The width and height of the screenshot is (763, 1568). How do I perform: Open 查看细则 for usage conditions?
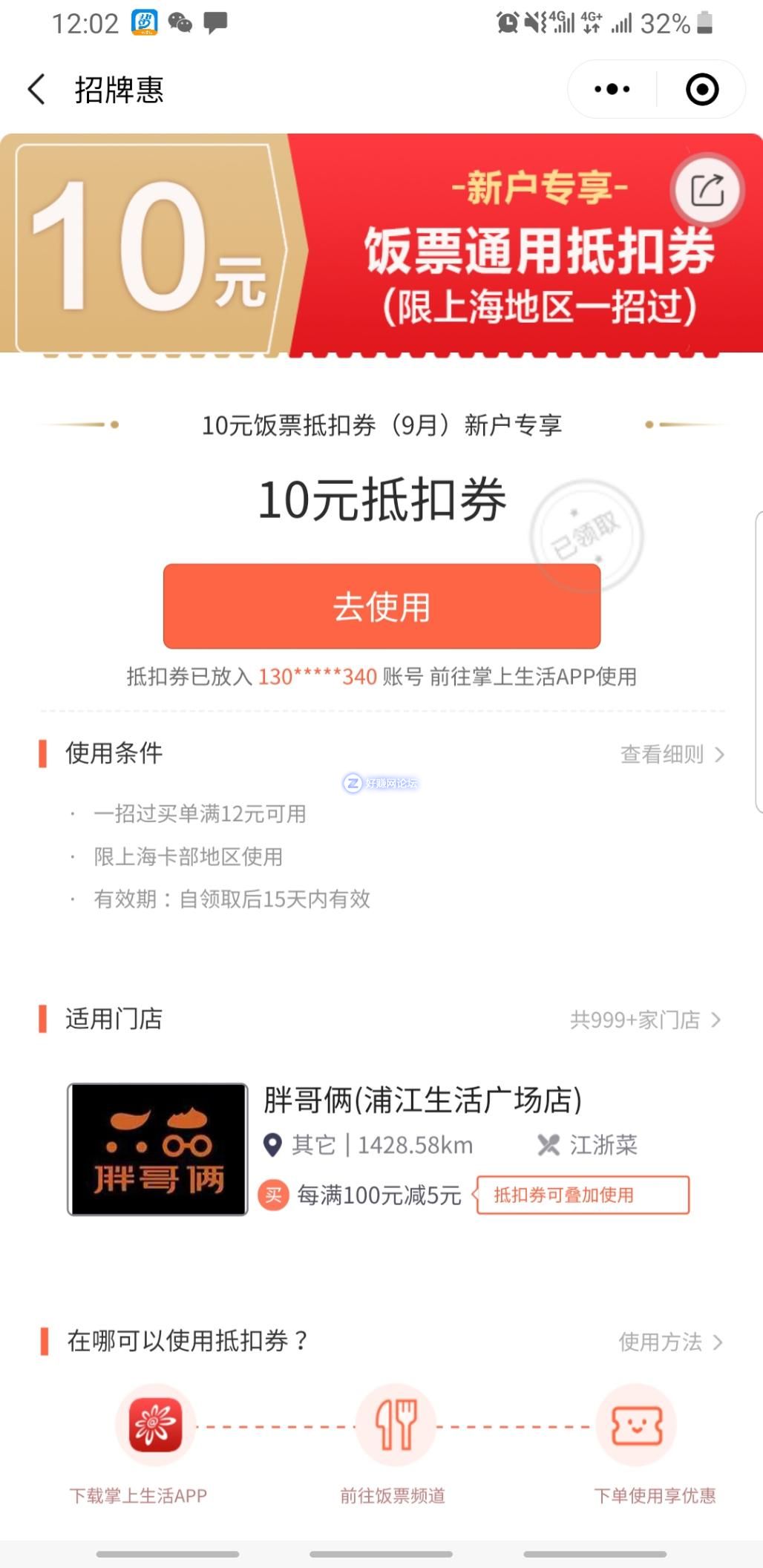pos(672,755)
